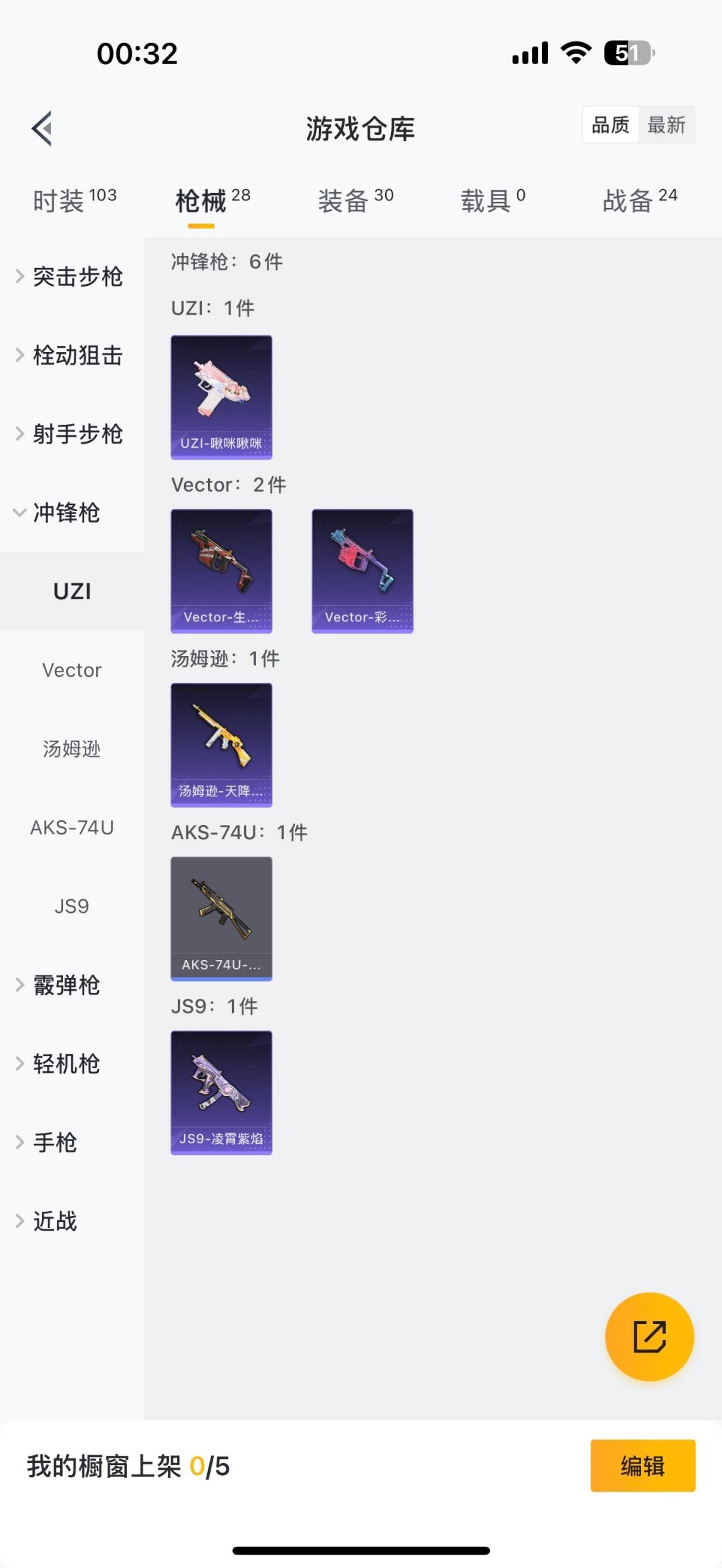Open the 载具 tab
This screenshot has width=722, height=1568.
493,200
